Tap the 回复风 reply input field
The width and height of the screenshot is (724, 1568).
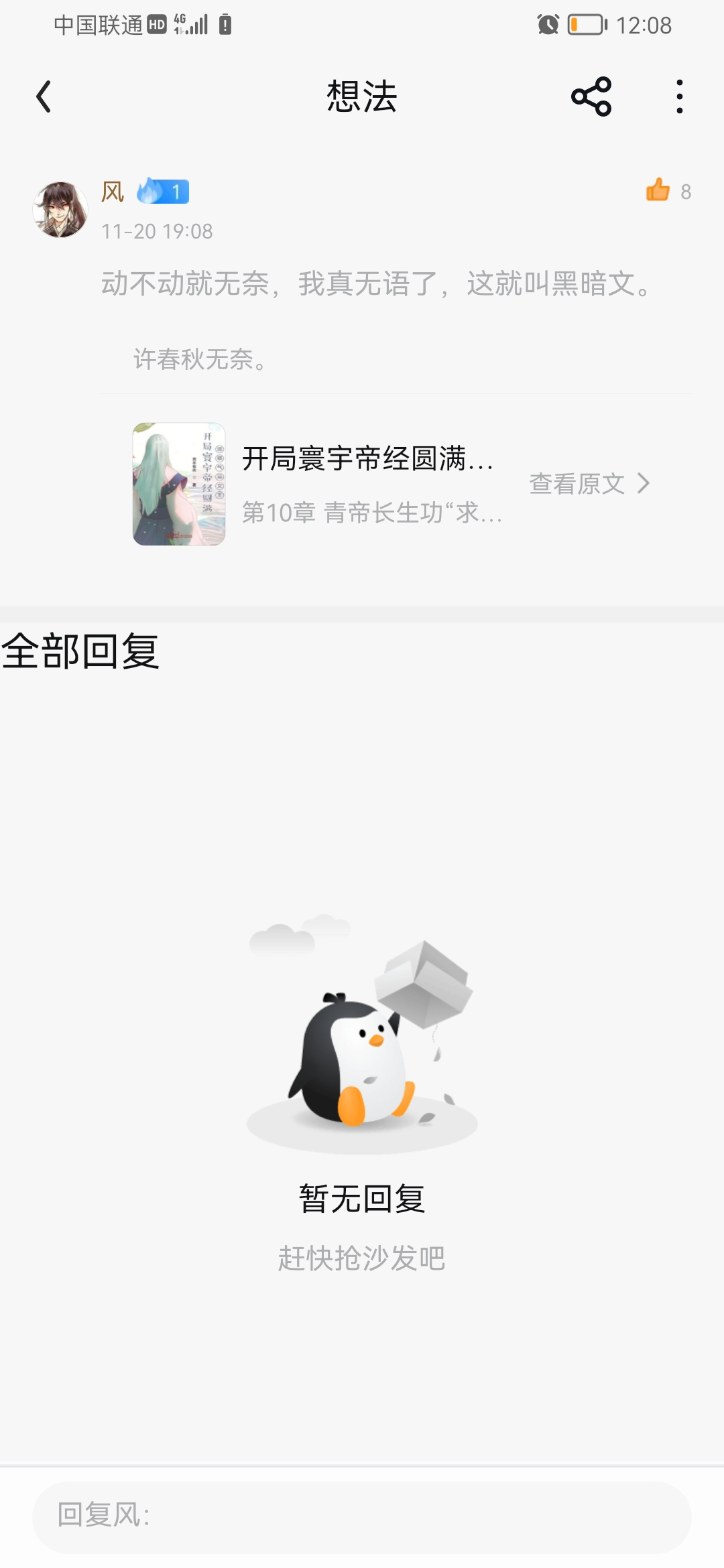(362, 1517)
